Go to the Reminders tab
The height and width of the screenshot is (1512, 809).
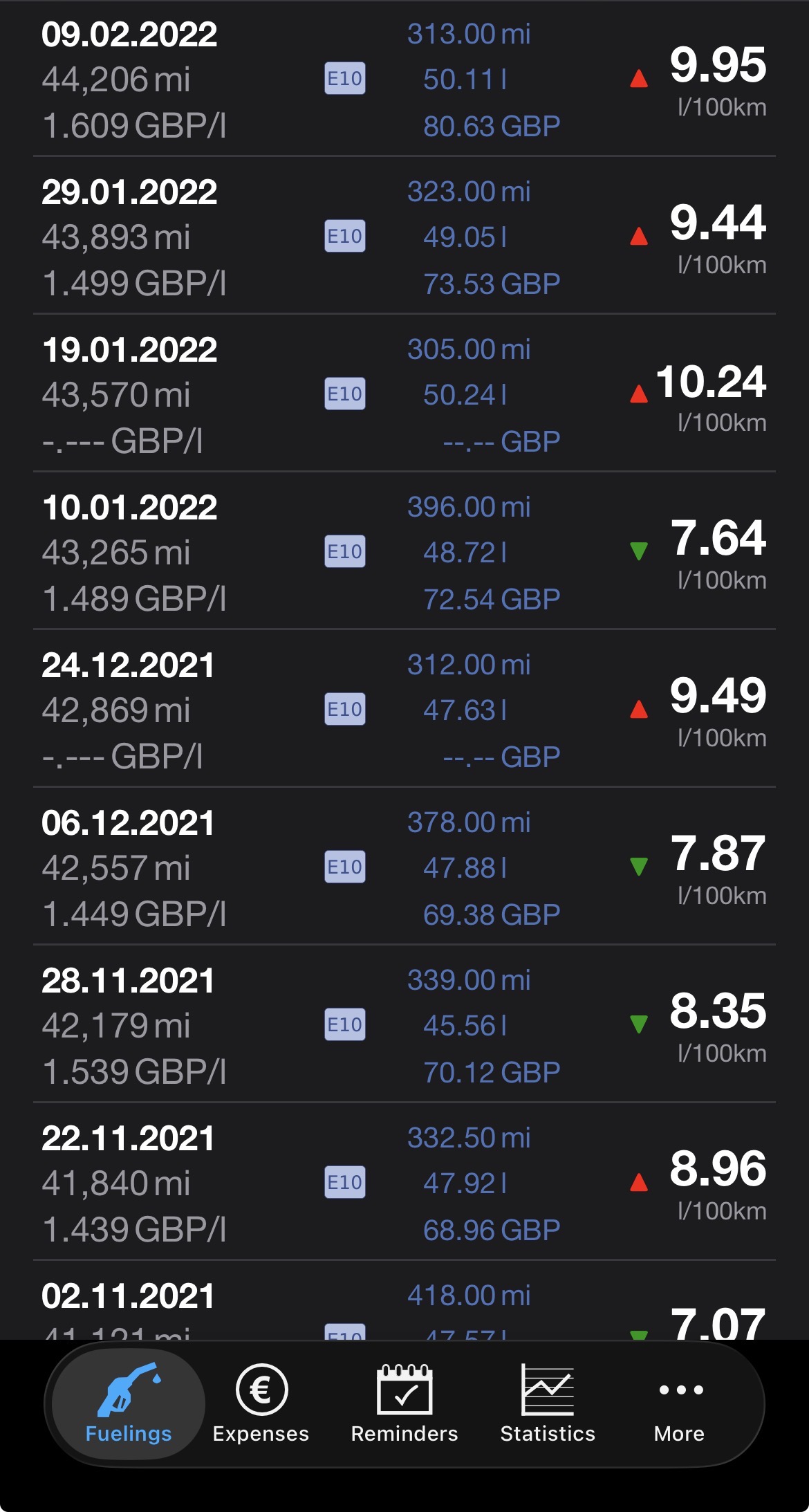(404, 1404)
